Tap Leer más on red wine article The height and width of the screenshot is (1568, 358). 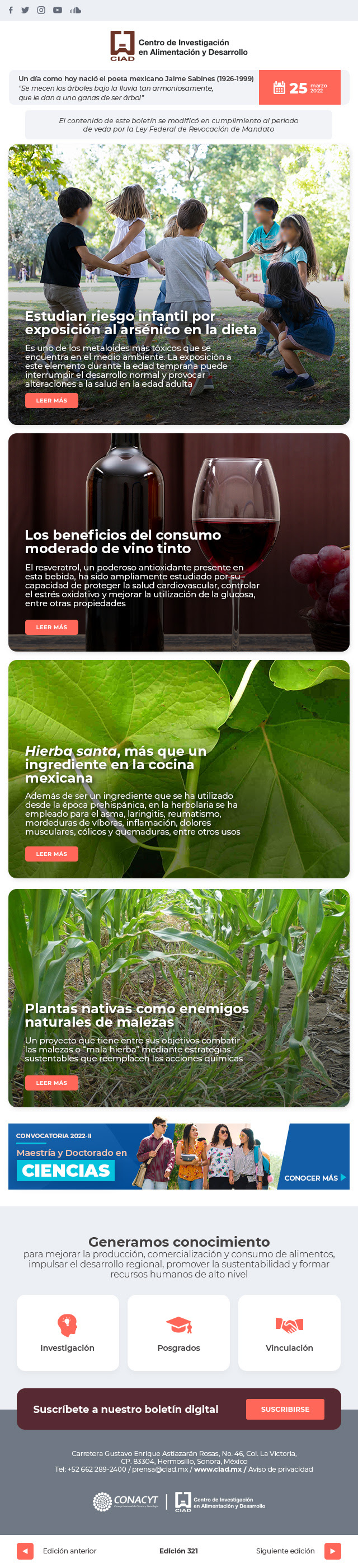tap(51, 627)
